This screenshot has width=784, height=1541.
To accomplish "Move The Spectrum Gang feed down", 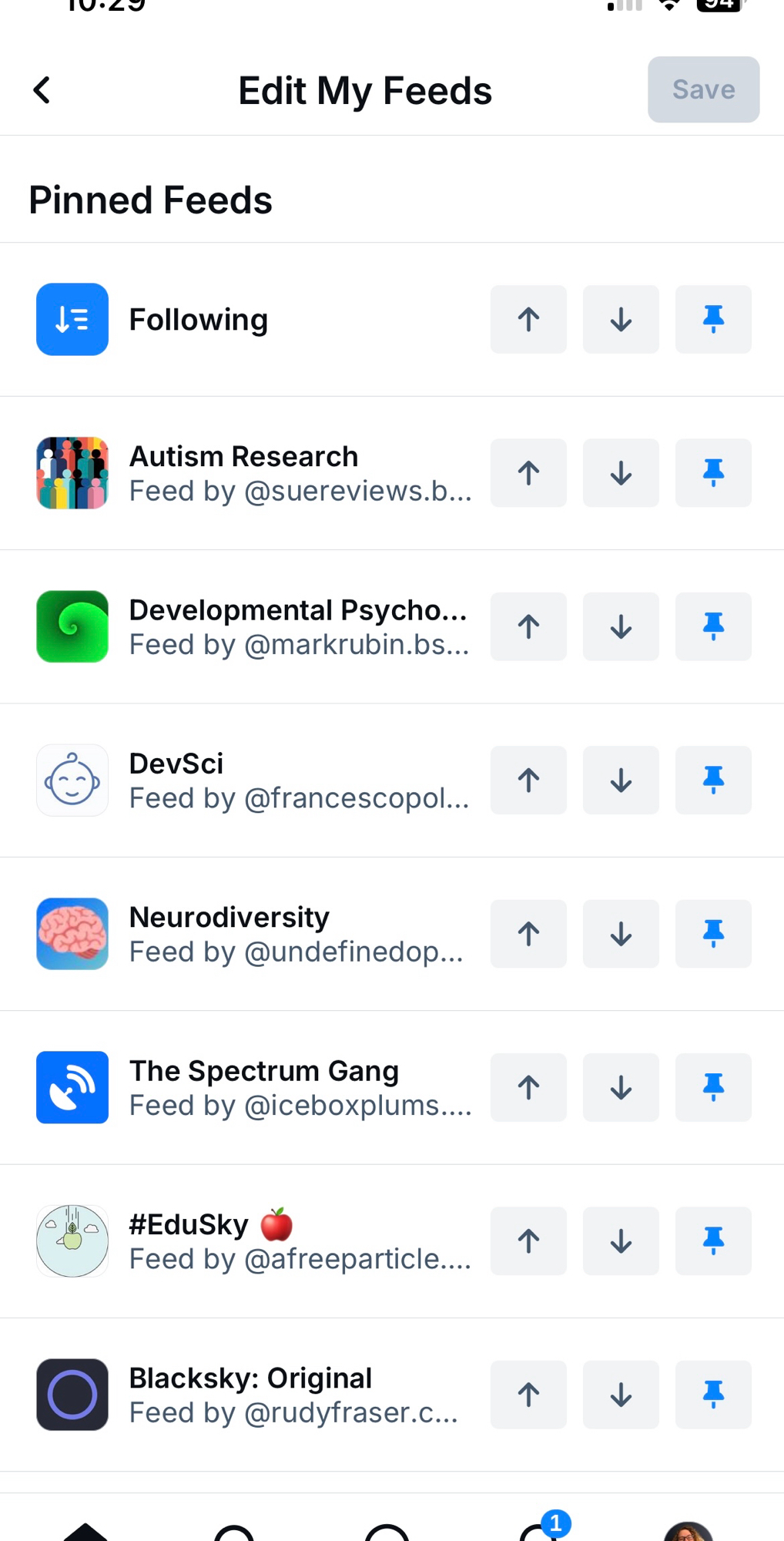I will [x=621, y=1087].
